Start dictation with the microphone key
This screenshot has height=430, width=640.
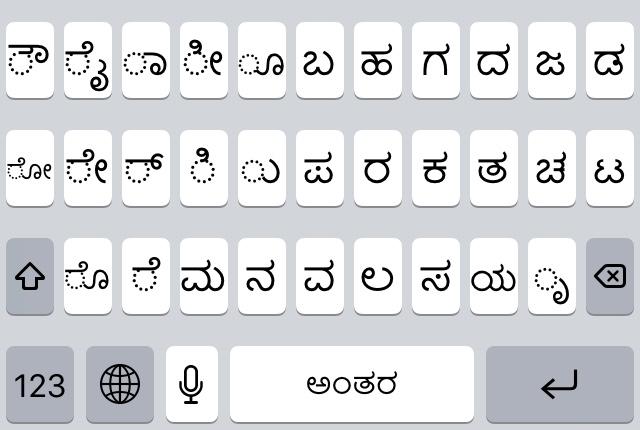[192, 384]
